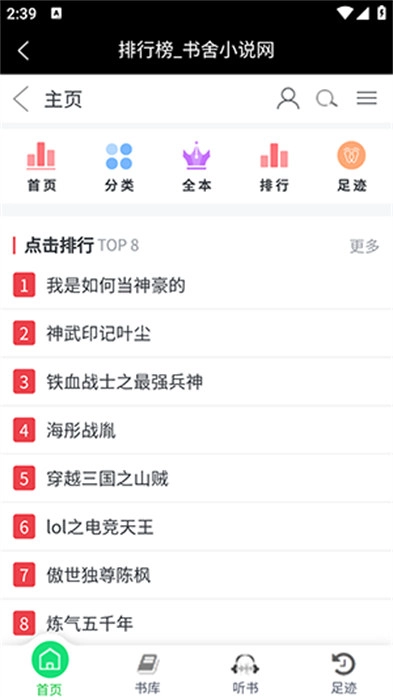Tap the back arrow in the black title bar
Viewport: 393px width, 700px height.
(23, 50)
